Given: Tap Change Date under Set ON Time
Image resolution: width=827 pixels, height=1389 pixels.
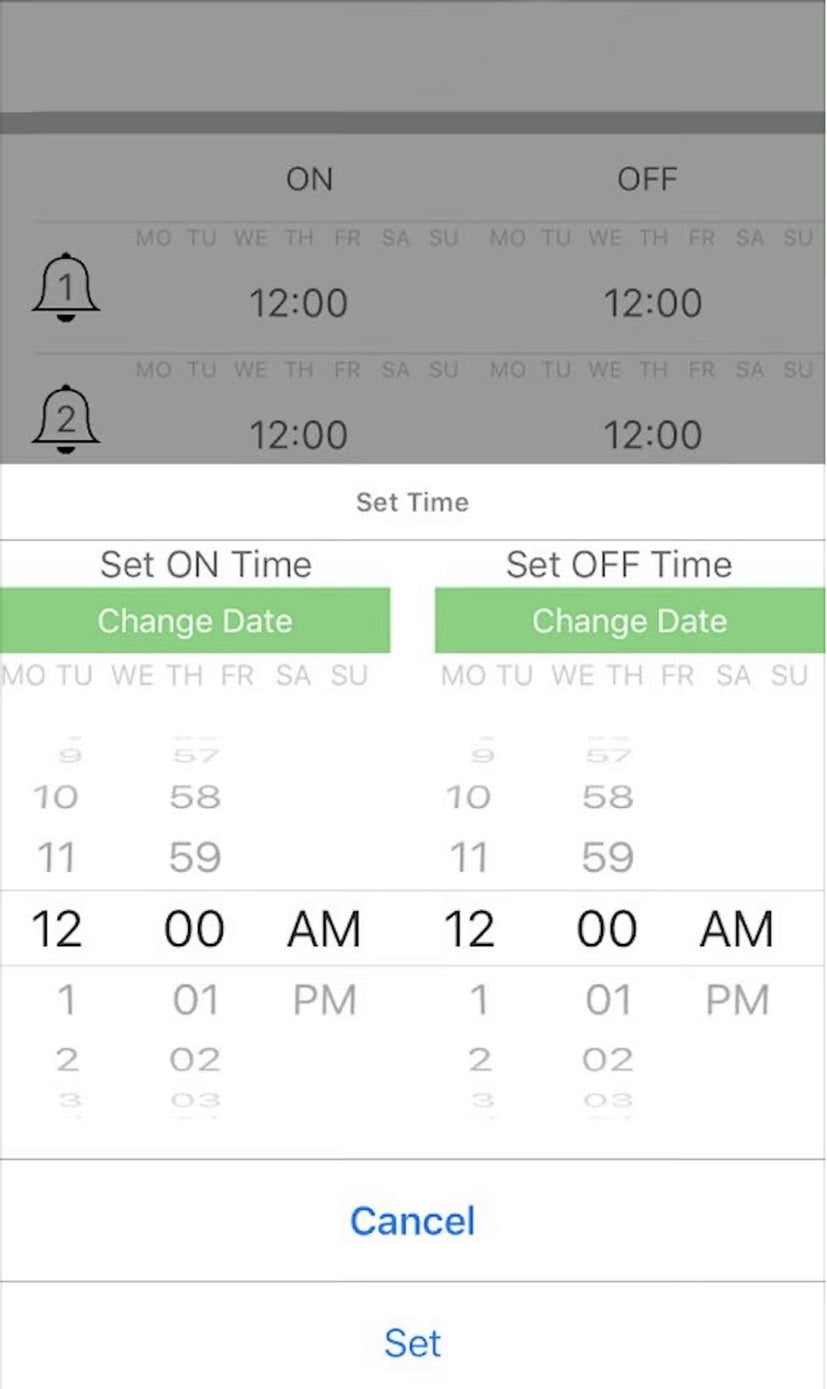Looking at the screenshot, I should click(x=195, y=621).
